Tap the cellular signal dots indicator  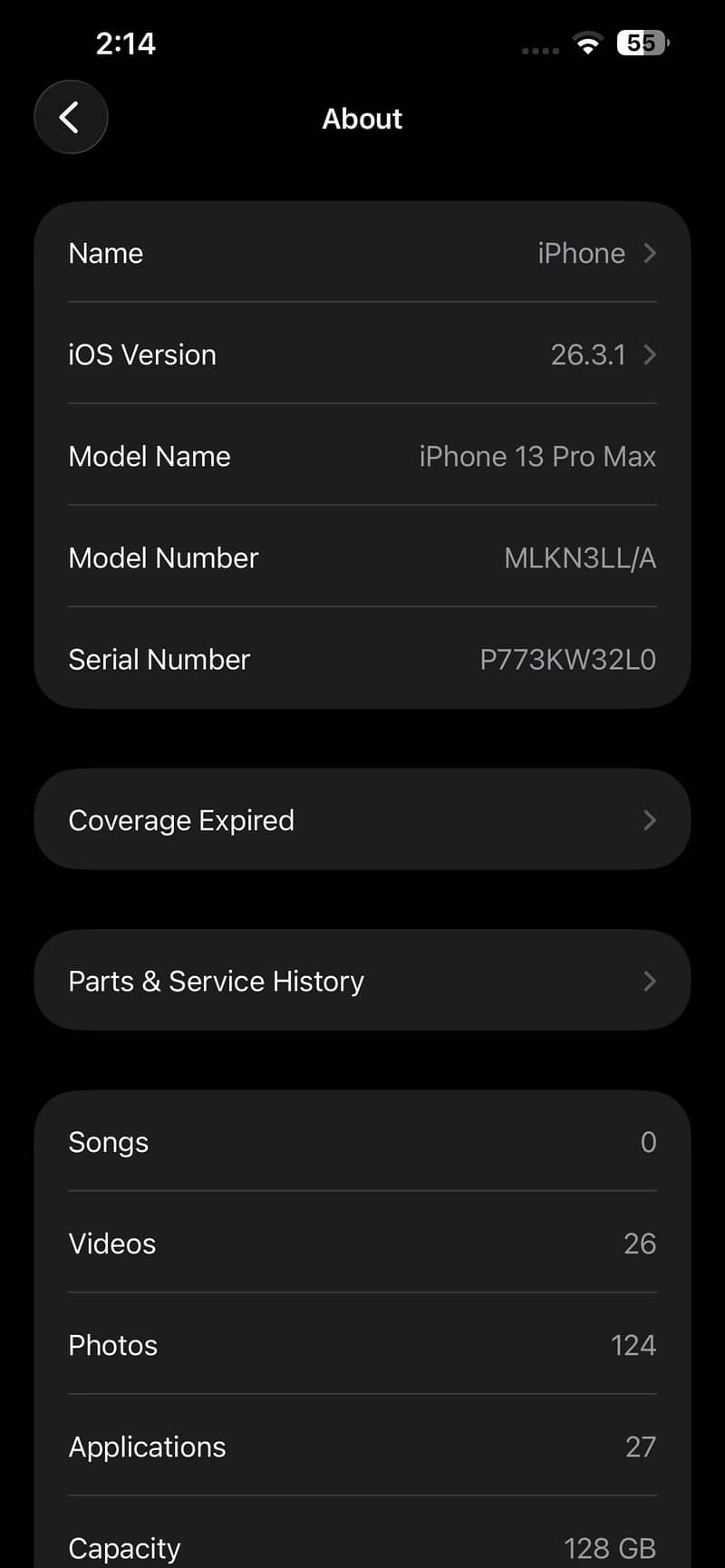(539, 52)
